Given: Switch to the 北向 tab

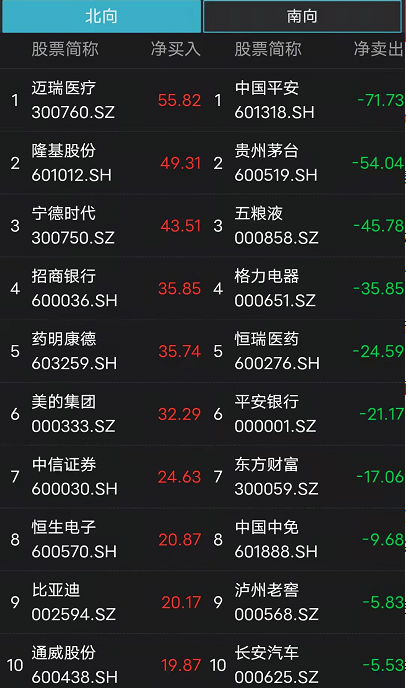Looking at the screenshot, I should coord(101,16).
